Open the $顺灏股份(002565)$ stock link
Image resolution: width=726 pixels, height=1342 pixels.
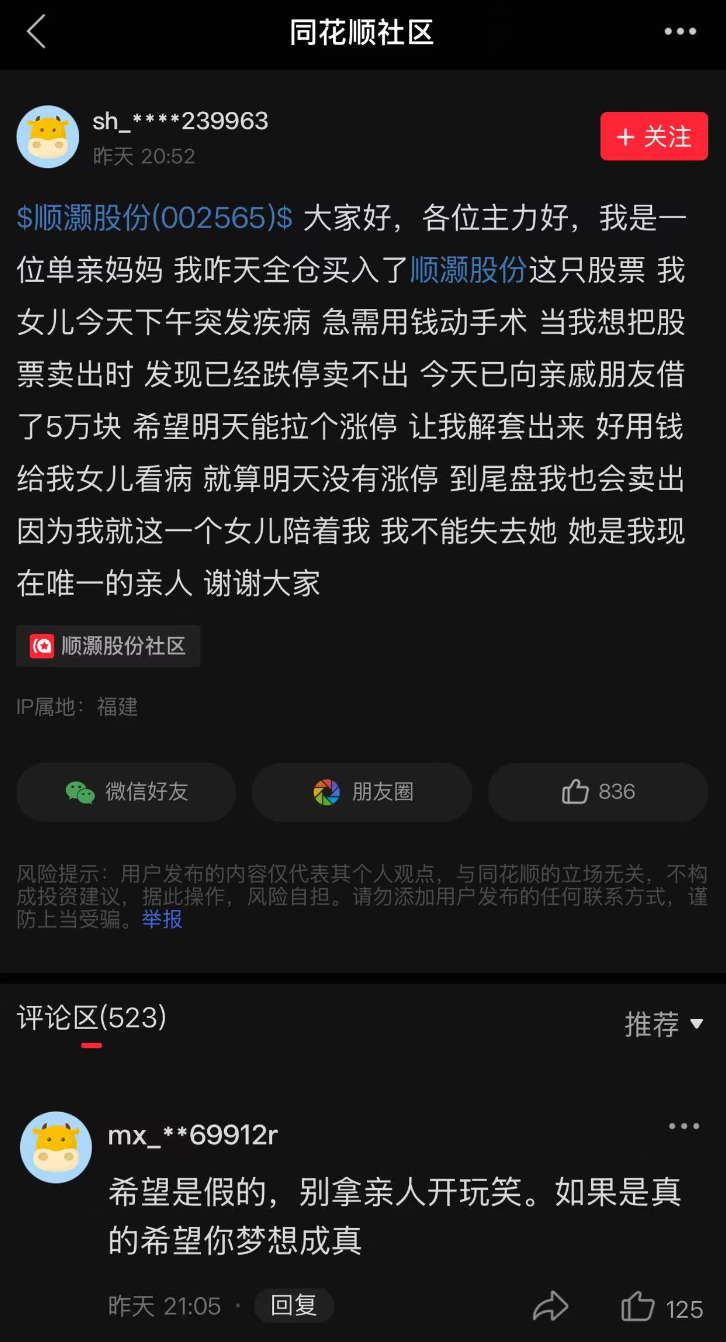pos(155,217)
